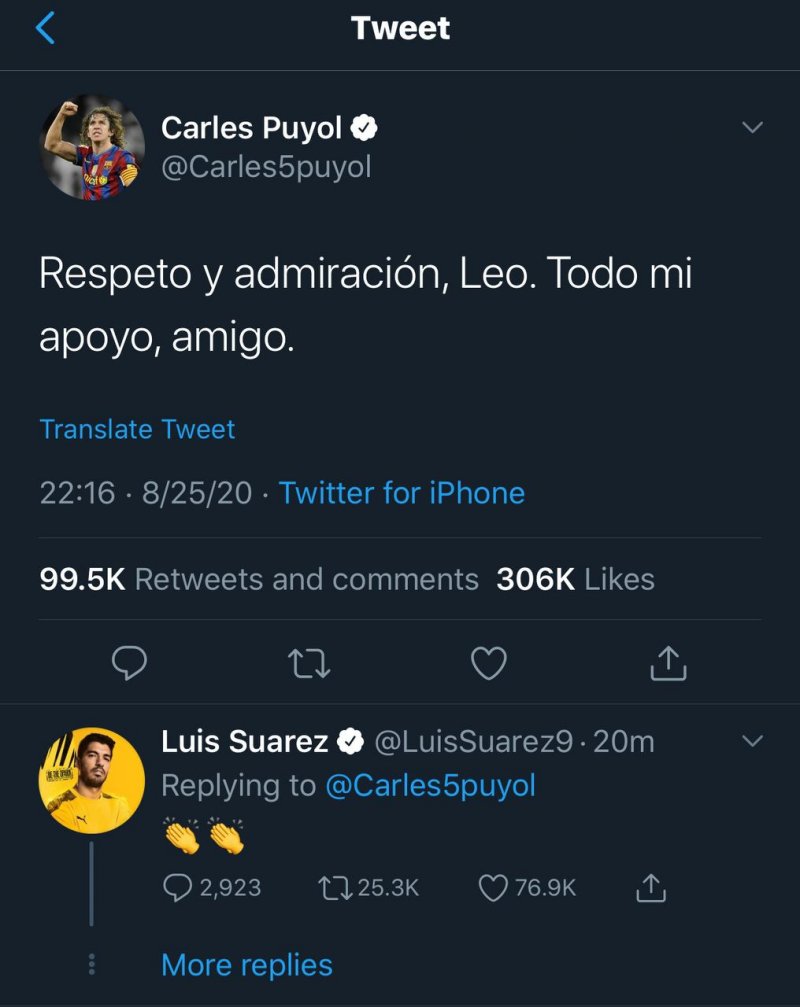Open the dropdown on Suarez's reply
This screenshot has height=1007, width=800.
tap(753, 741)
